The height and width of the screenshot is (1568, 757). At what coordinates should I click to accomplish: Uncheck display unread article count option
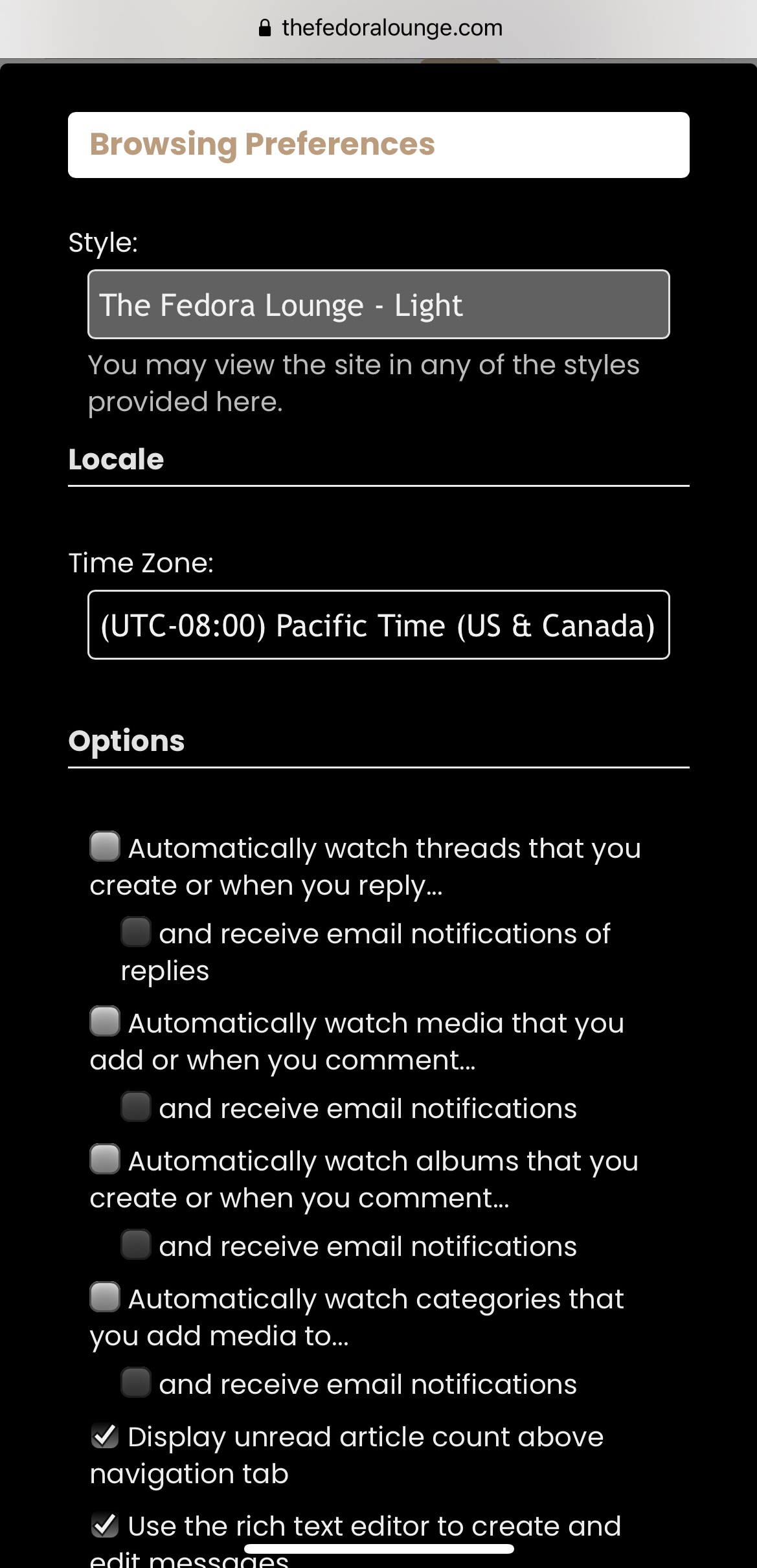pyautogui.click(x=105, y=1436)
